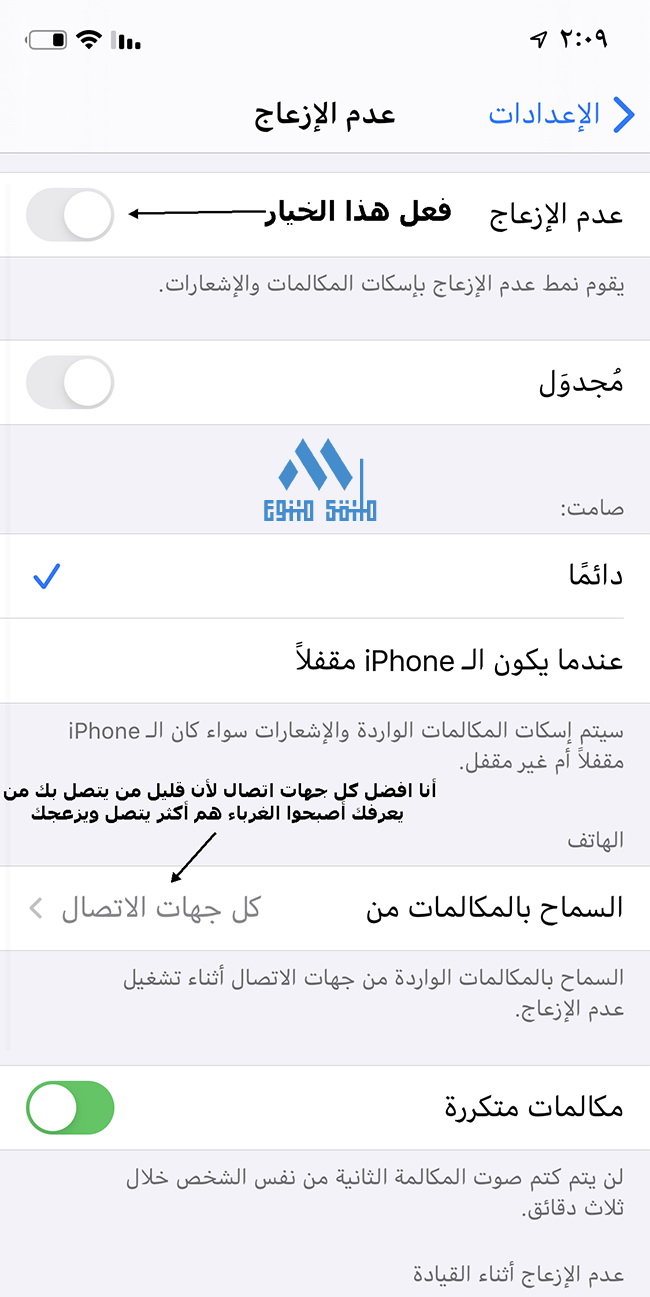
Task: Turn on the مُجدوَل switch
Action: [x=70, y=383]
